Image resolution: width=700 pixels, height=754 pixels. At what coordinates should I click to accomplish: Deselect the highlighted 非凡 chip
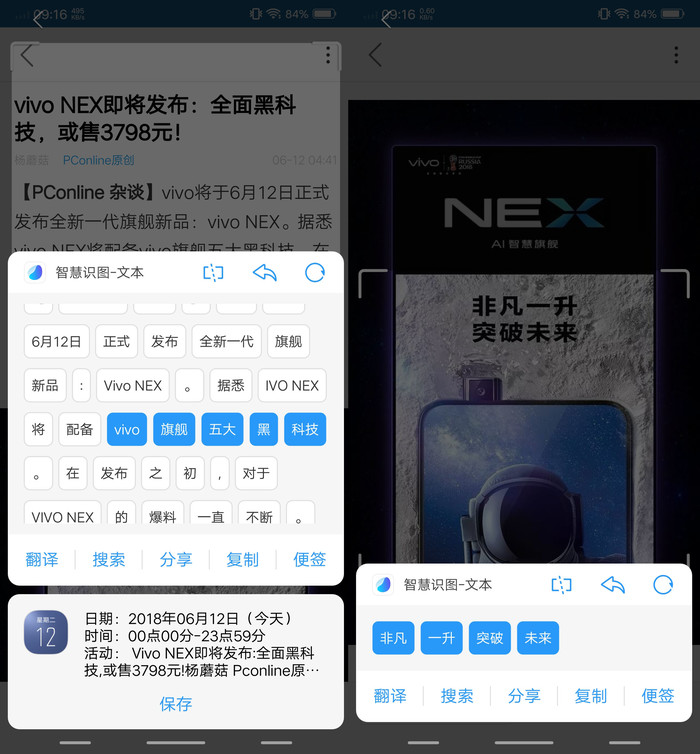[393, 638]
